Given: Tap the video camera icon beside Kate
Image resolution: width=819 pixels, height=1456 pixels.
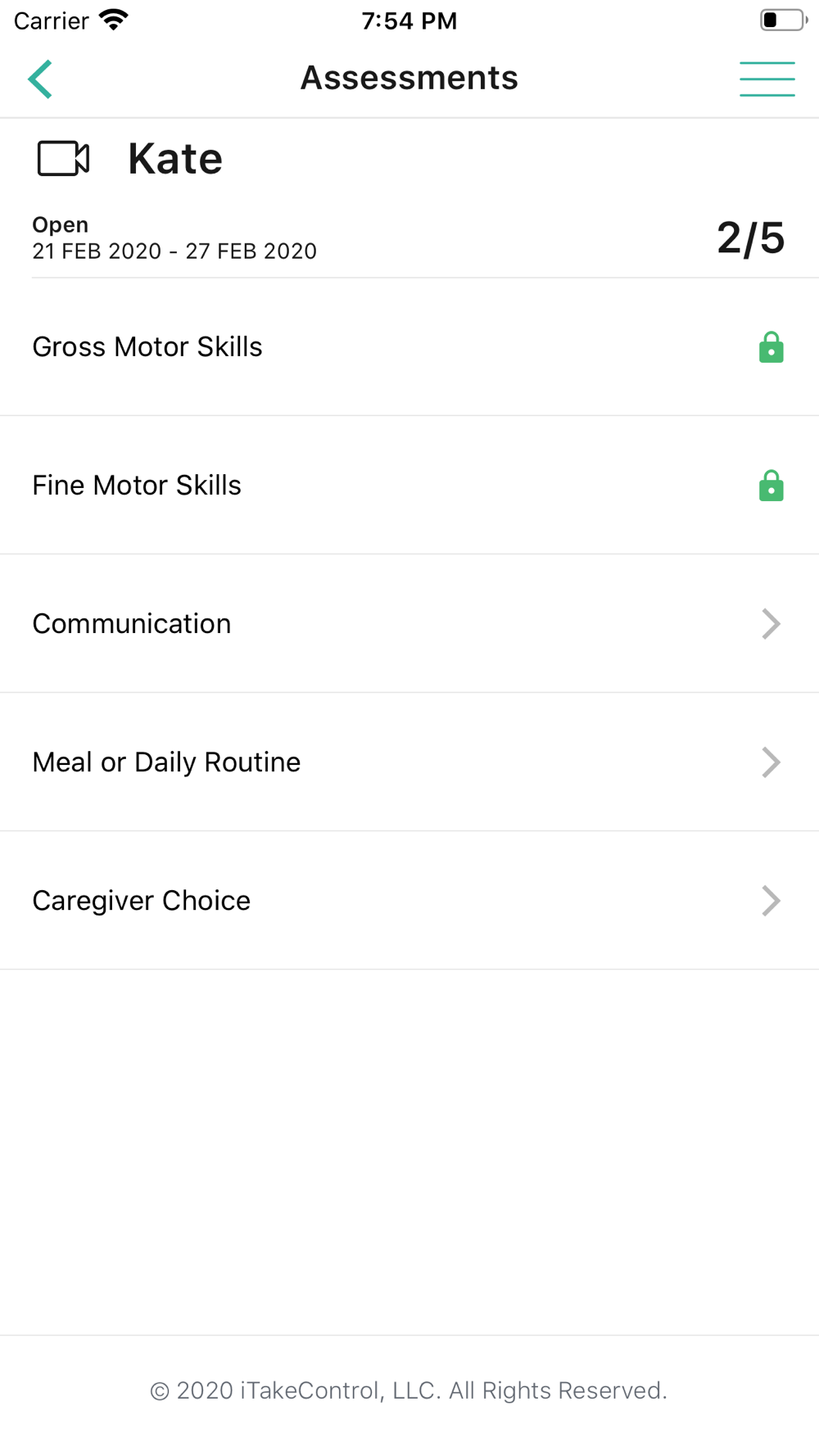Looking at the screenshot, I should pos(63,158).
